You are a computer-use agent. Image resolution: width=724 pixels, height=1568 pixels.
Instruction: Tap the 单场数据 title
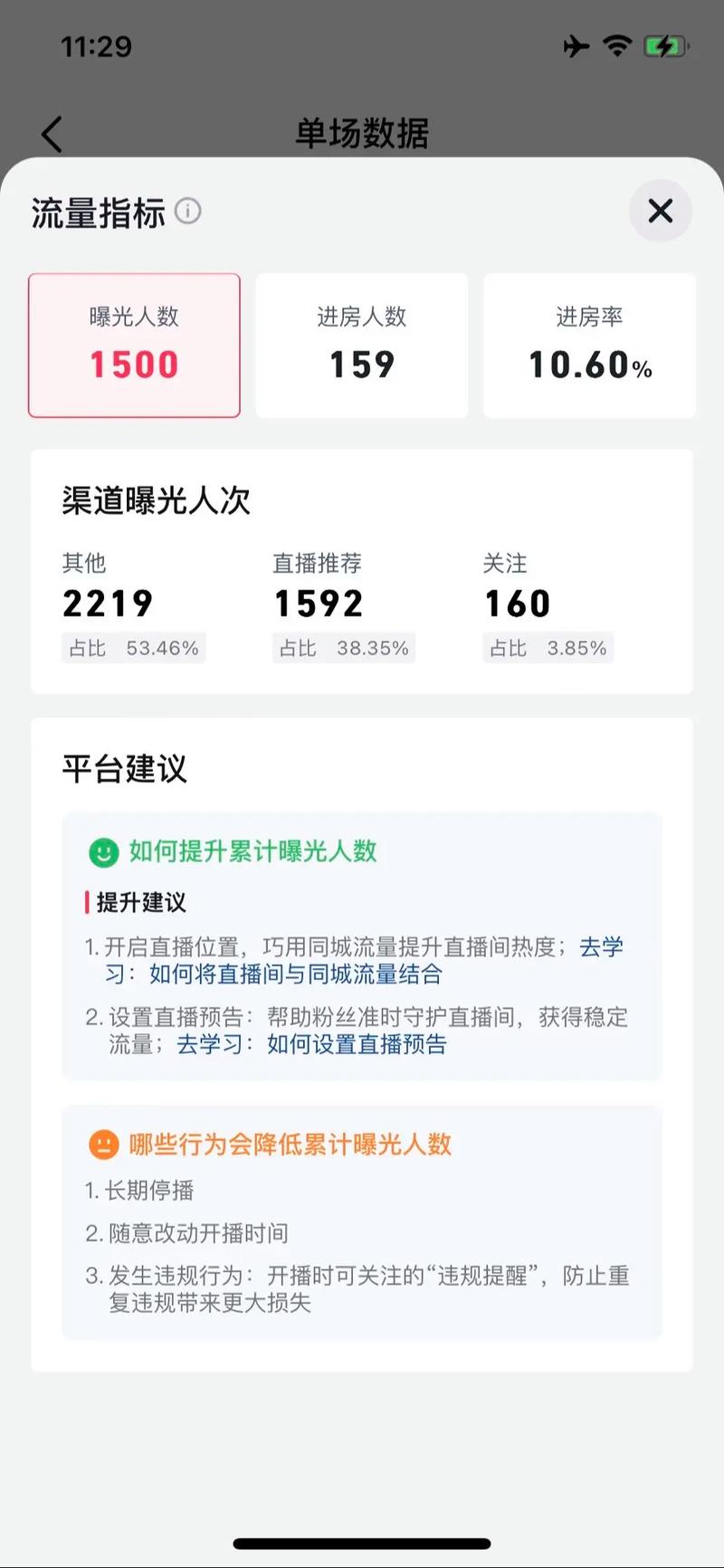pos(362,133)
